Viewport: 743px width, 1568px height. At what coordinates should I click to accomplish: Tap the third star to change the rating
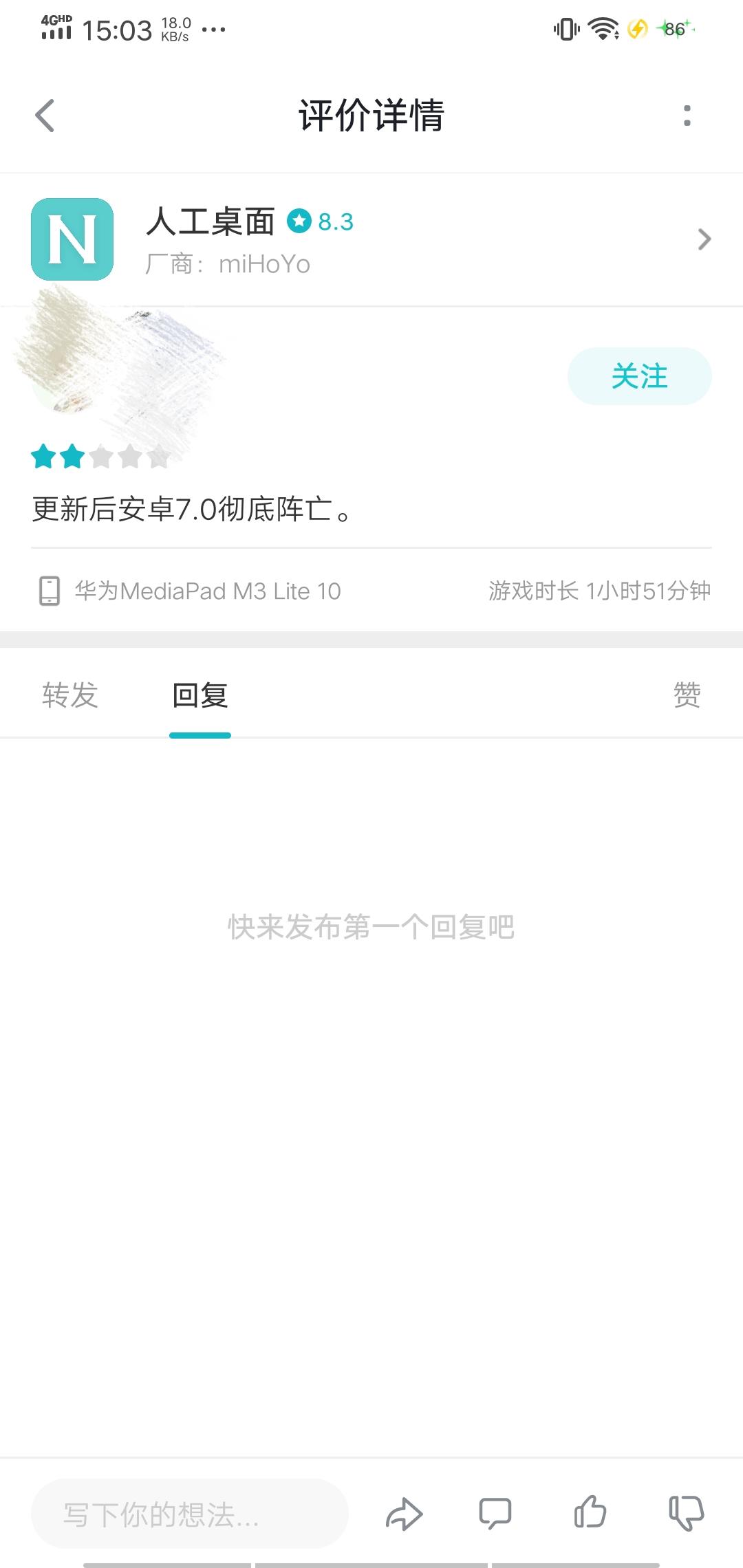coord(102,456)
